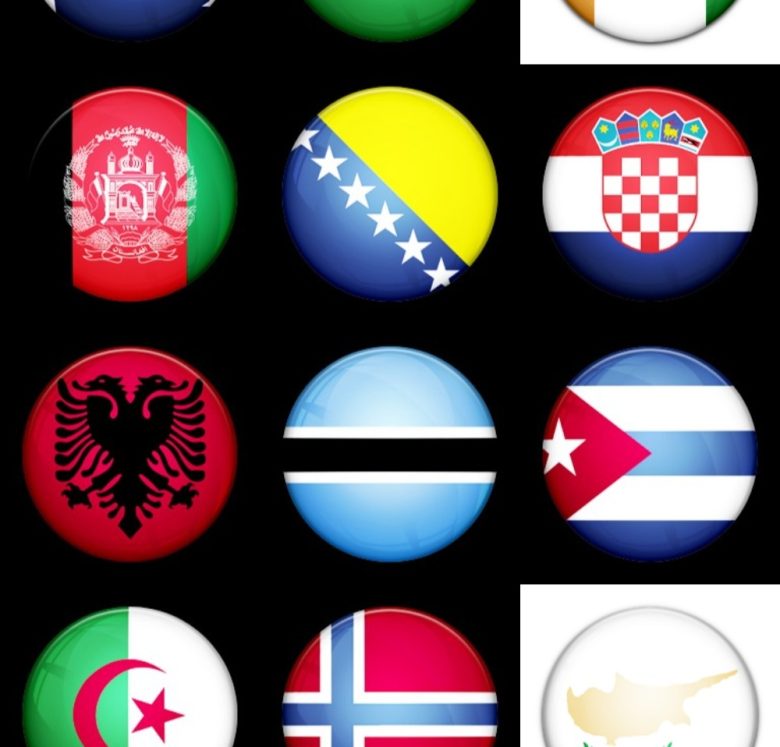Open the Afghanistan flag tile

pyautogui.click(x=130, y=194)
